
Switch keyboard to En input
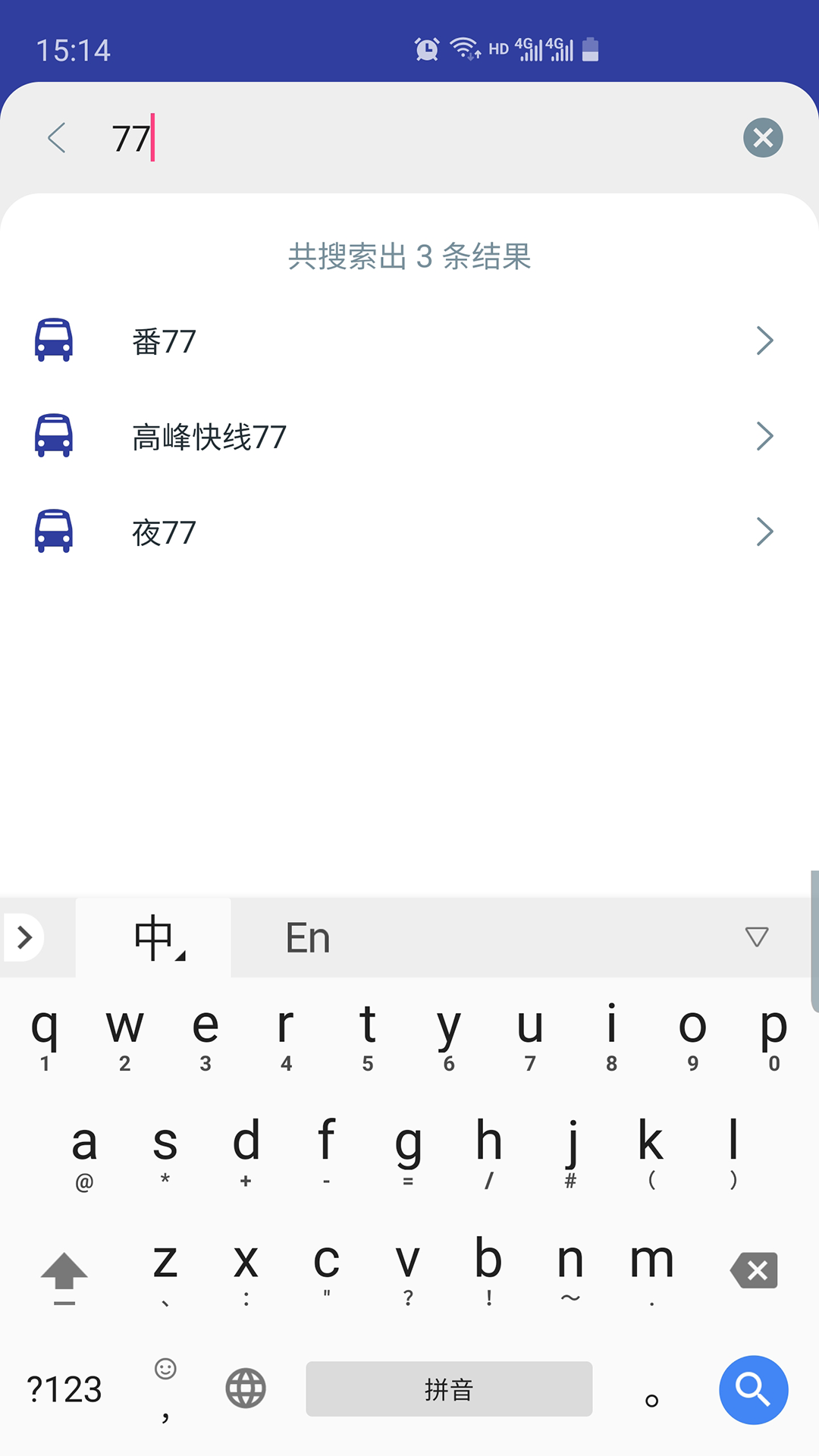click(x=308, y=938)
